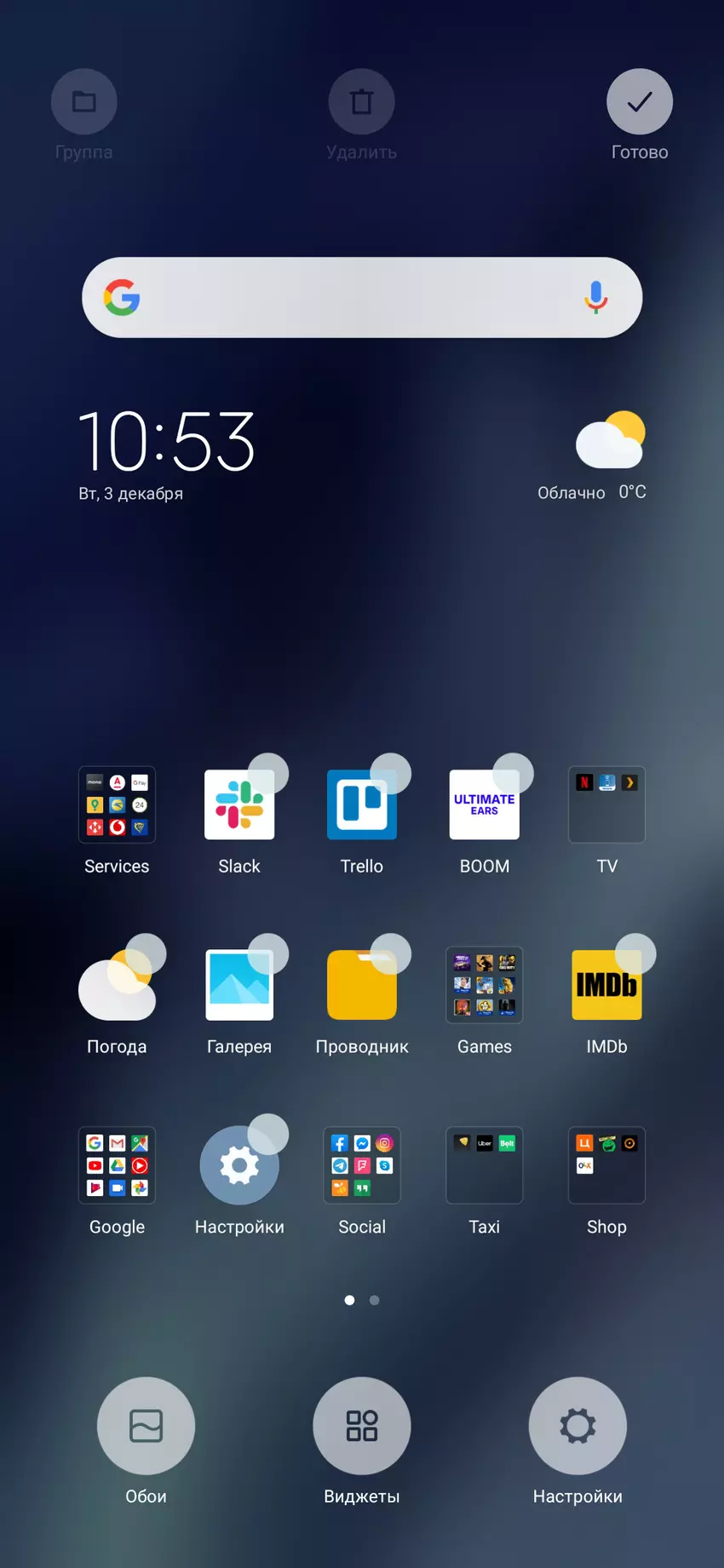This screenshot has height=1568, width=724.
Task: Select the Погода app icon
Action: click(117, 985)
